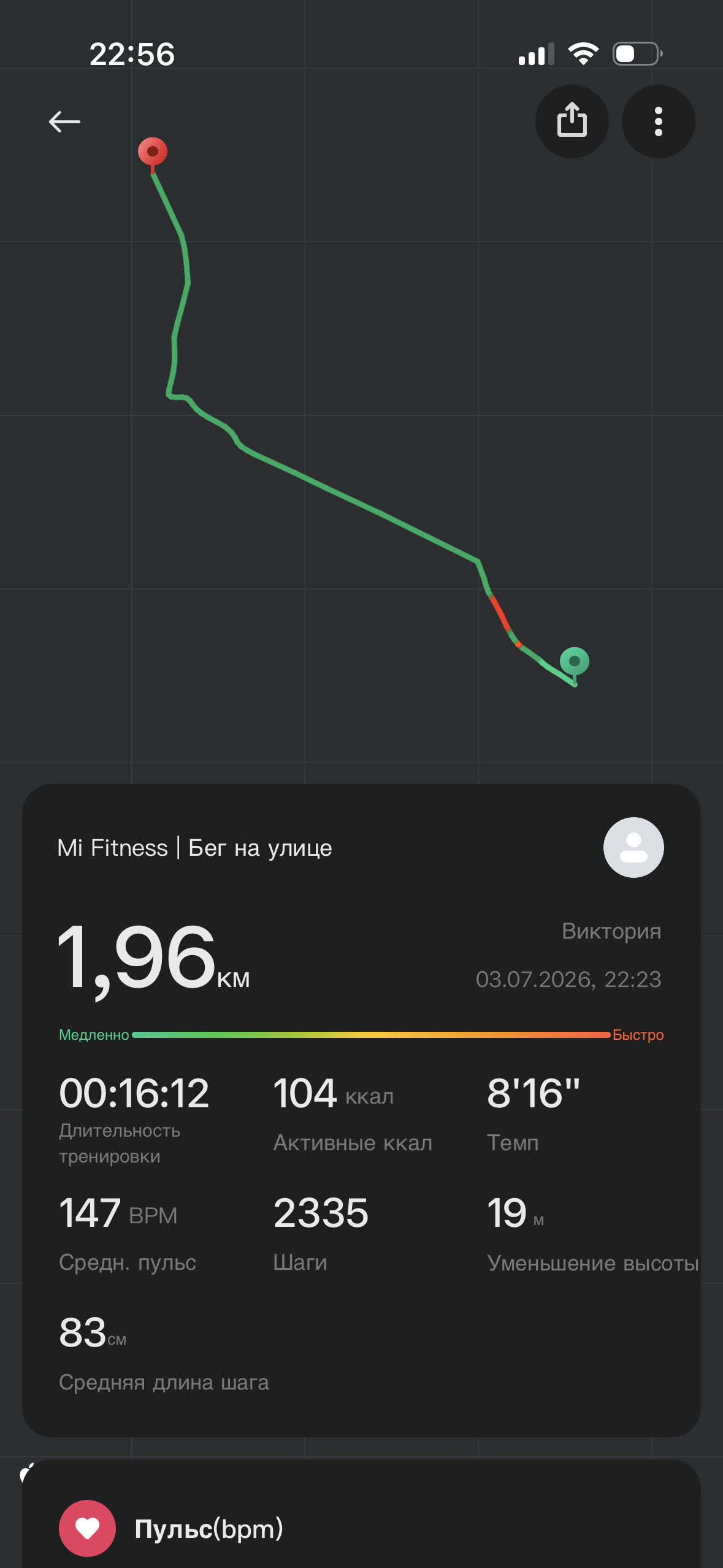Open the three-dot overflow menu
Screen dimensions: 723x1568
click(x=658, y=121)
